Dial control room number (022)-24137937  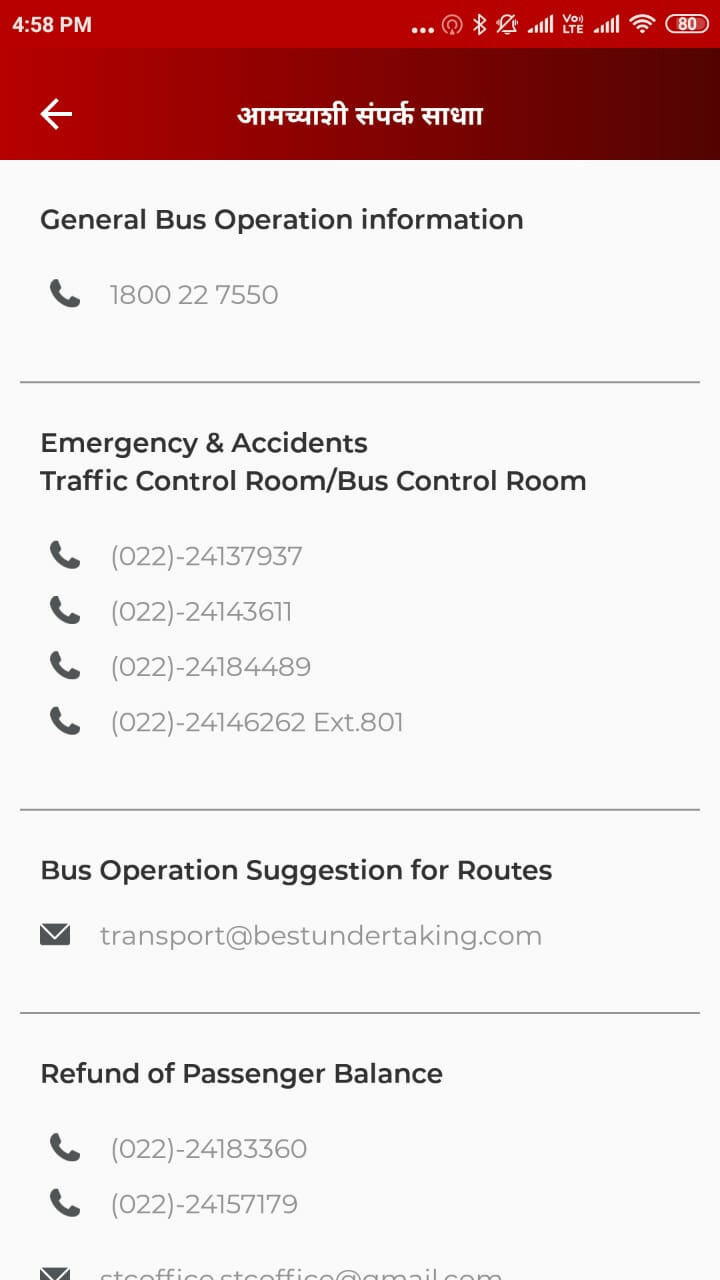[206, 556]
